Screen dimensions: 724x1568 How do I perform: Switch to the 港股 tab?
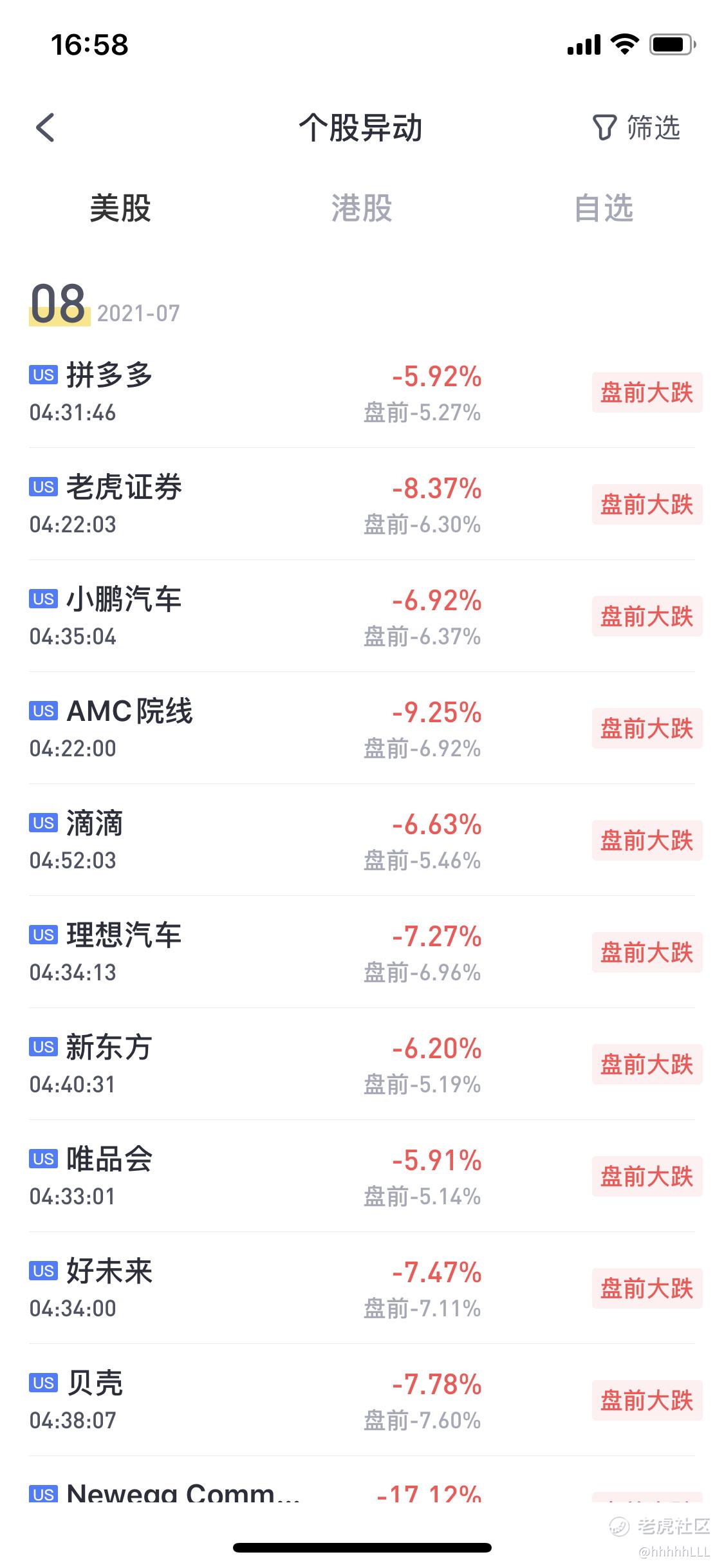362,209
